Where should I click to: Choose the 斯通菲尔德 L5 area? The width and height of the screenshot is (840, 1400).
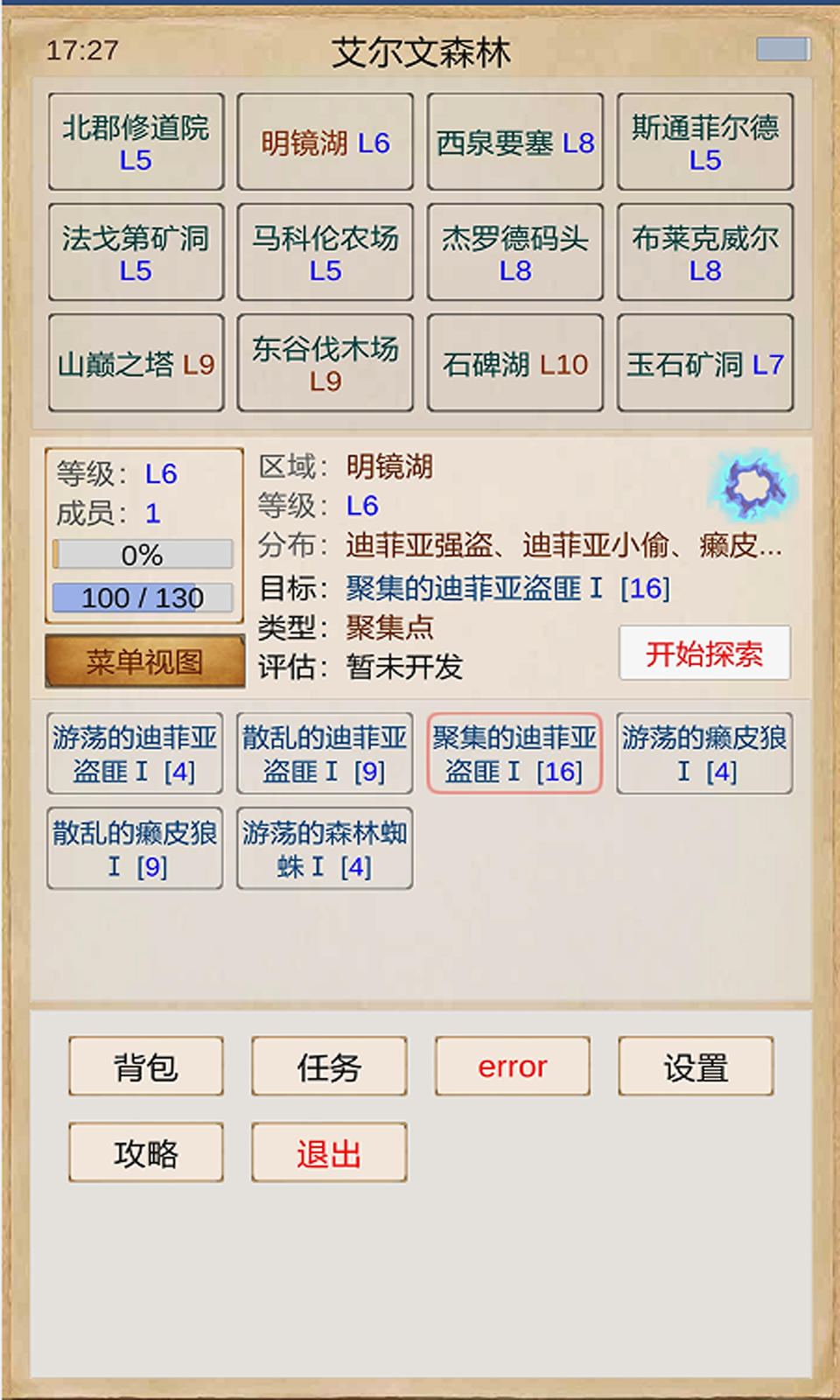704,142
